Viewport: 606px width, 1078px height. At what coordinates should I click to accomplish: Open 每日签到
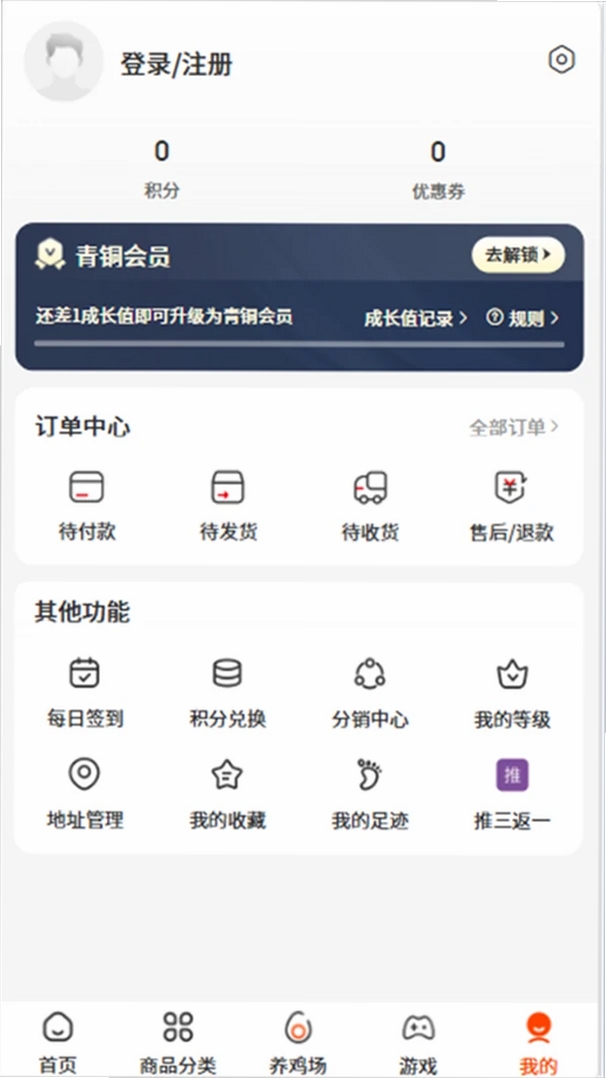point(85,693)
